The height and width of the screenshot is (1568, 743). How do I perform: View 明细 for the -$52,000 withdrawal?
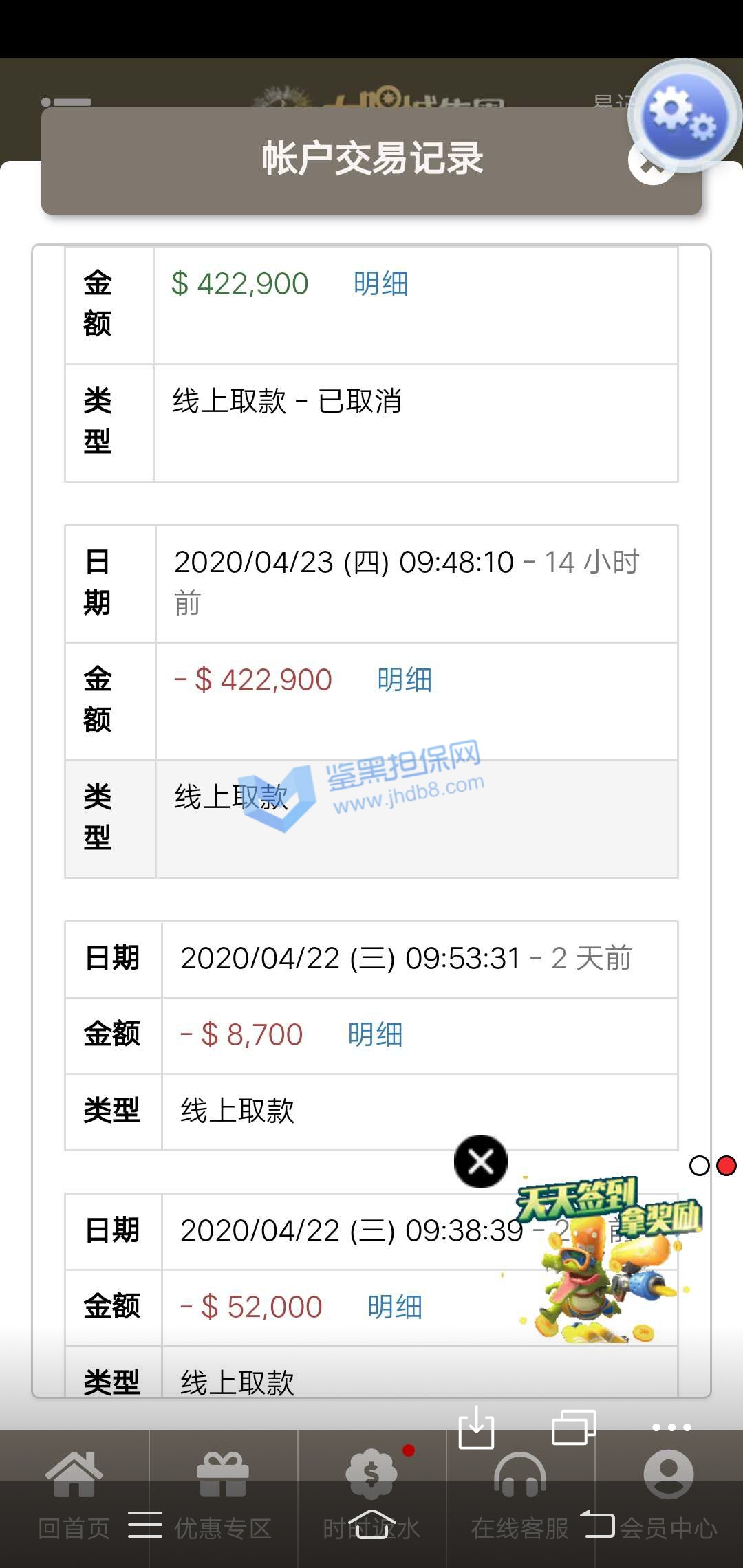394,1307
